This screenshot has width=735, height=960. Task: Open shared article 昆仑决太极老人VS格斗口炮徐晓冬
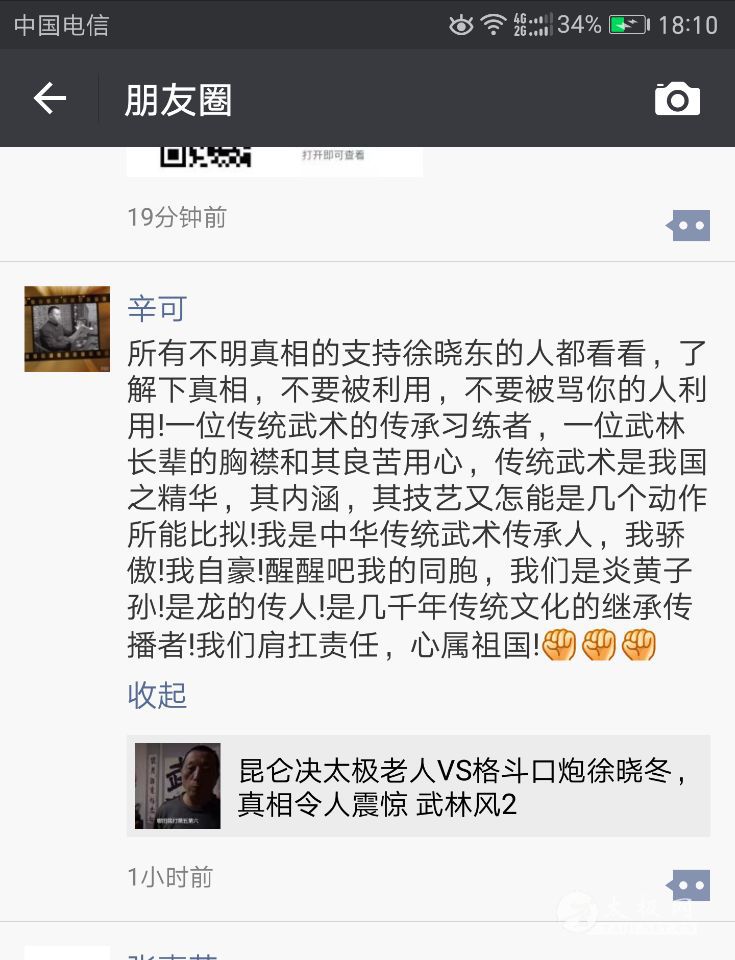(x=418, y=786)
